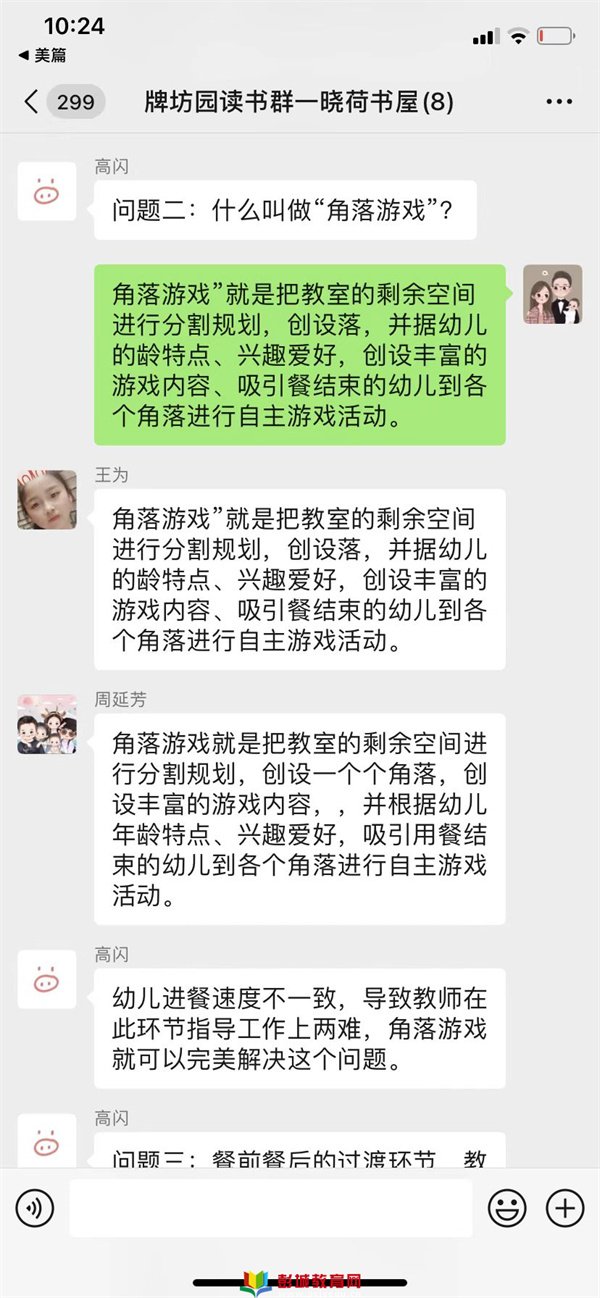Screen dimensions: 600x1298
Task: Open the plus attachments menu
Action: point(565,1208)
